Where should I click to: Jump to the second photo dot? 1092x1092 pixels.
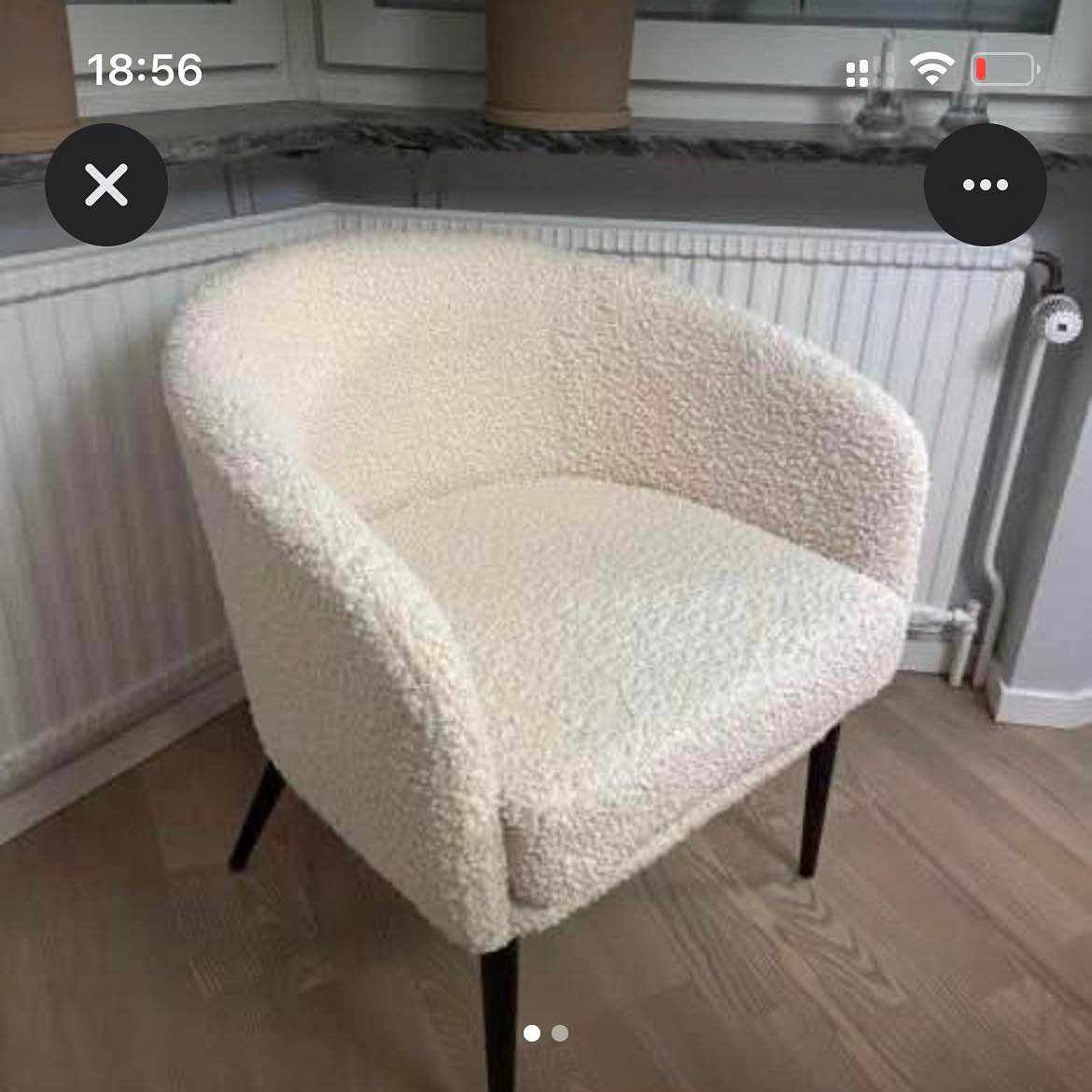560,1033
